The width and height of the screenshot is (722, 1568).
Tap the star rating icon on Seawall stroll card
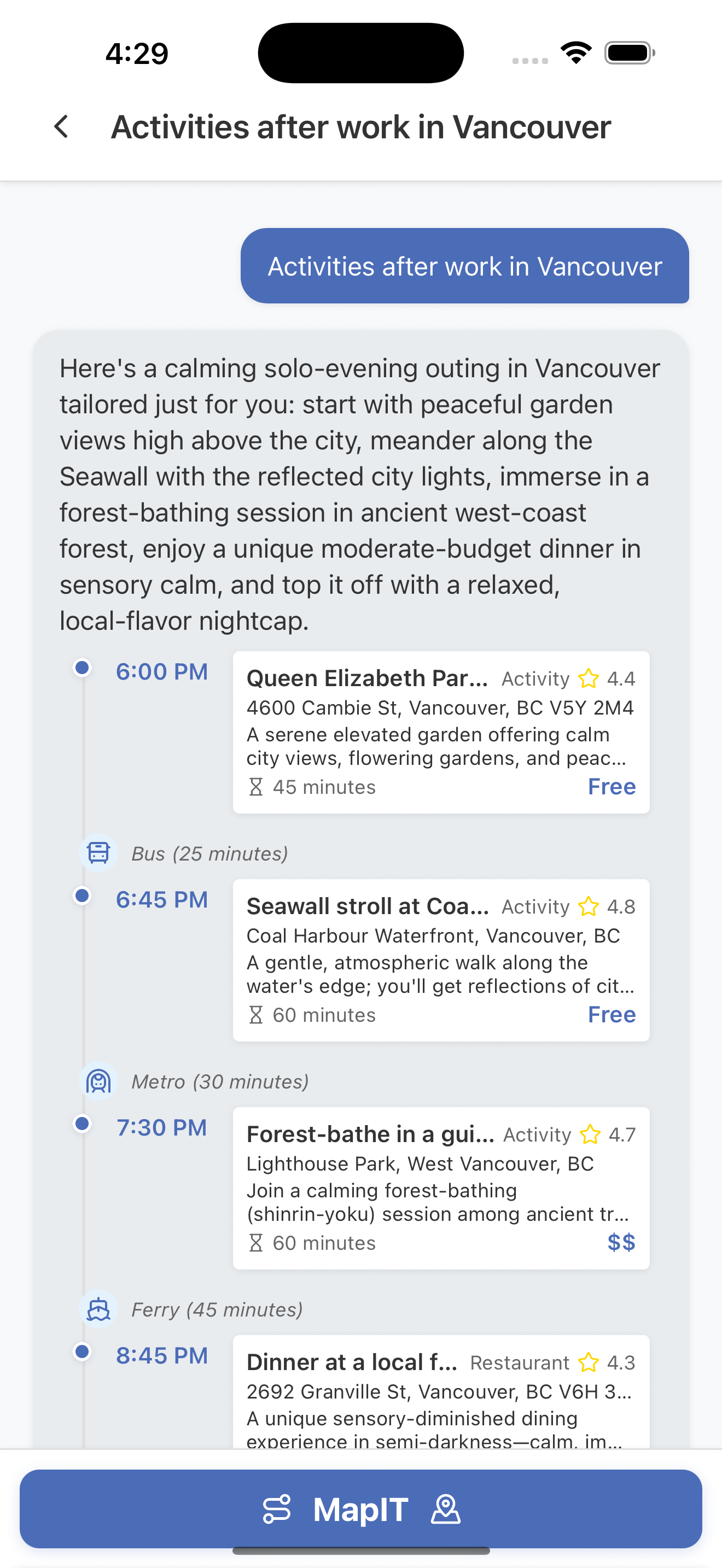click(588, 906)
